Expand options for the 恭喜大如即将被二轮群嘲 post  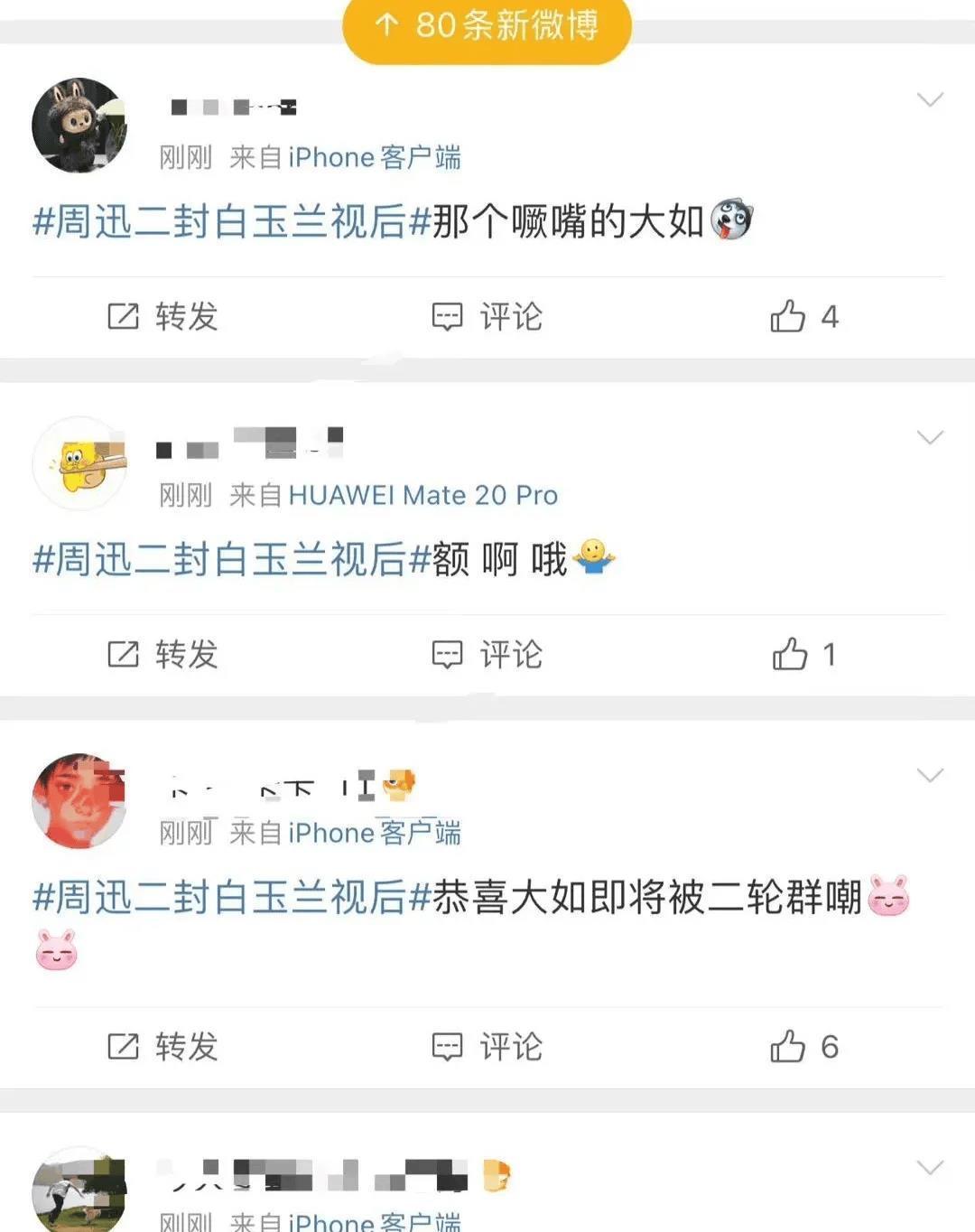pos(929,776)
